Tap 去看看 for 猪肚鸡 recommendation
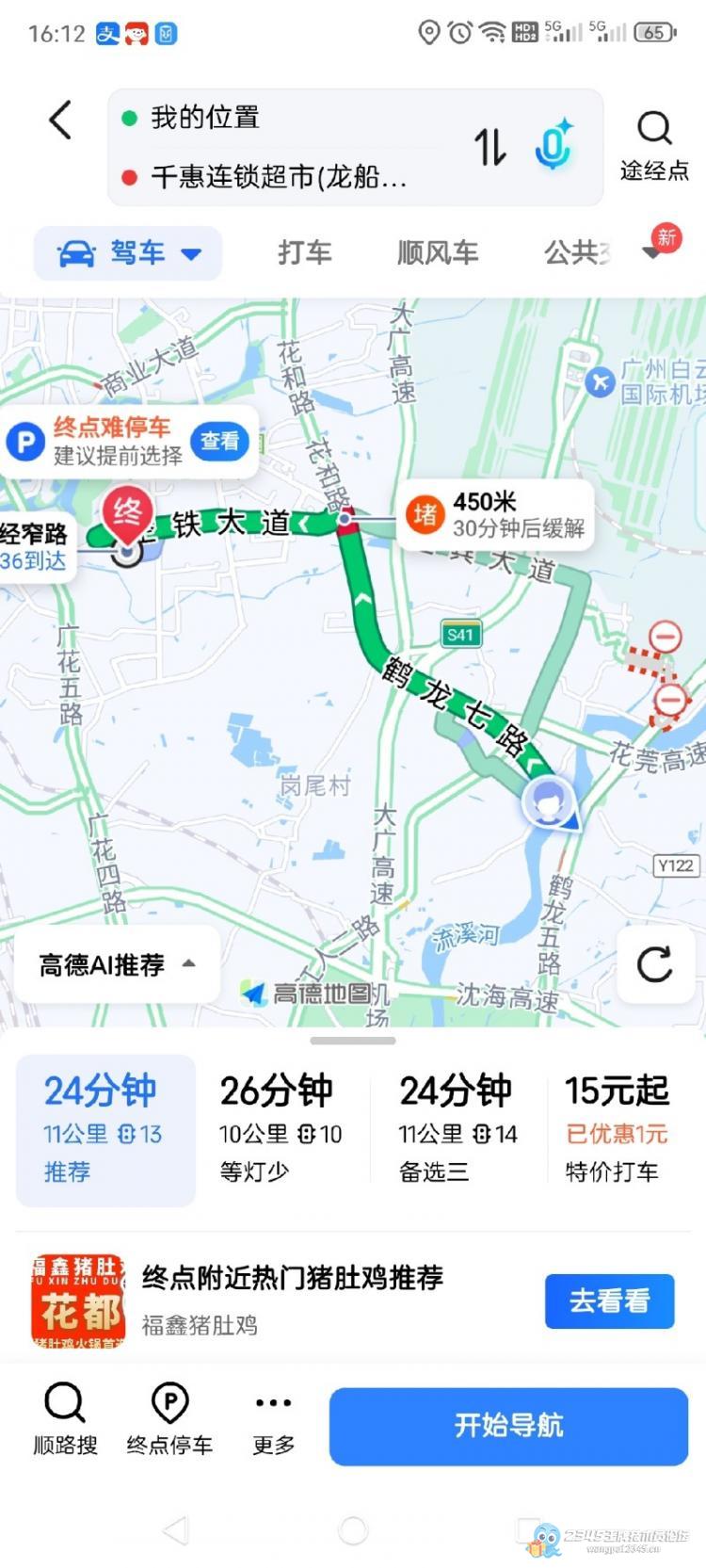Viewport: 706px width, 1568px height. (609, 1301)
